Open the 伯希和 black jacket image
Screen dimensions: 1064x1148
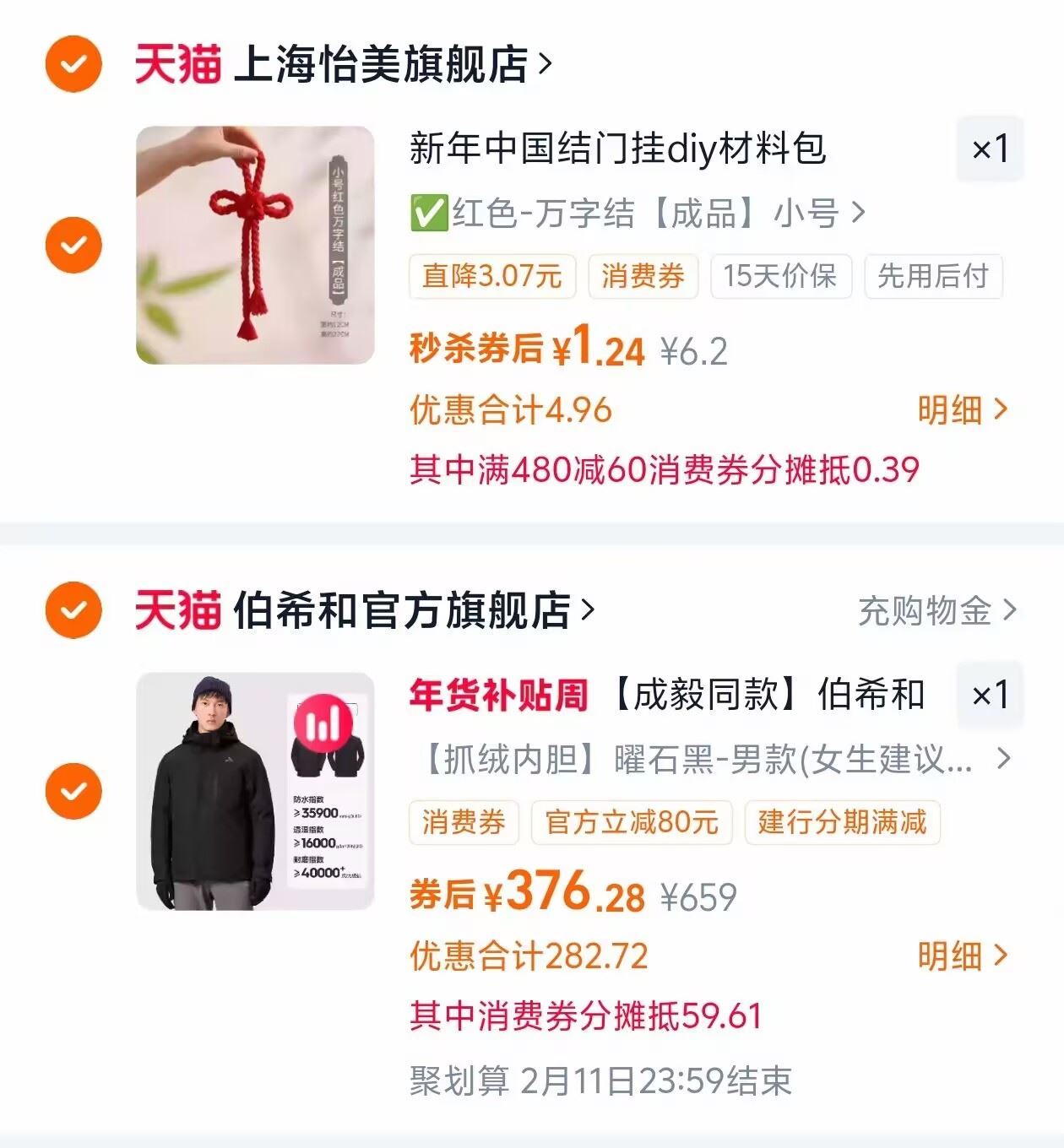(255, 791)
